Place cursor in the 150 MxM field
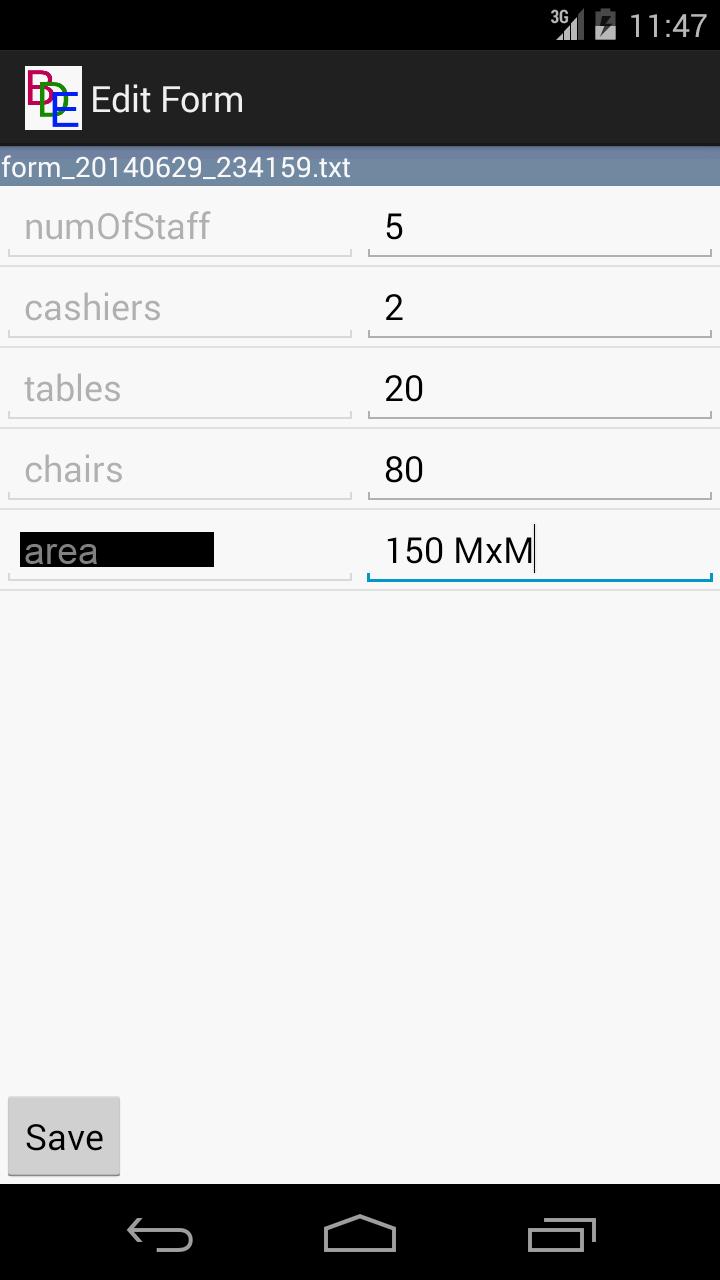Viewport: 720px width, 1280px height. [x=540, y=551]
